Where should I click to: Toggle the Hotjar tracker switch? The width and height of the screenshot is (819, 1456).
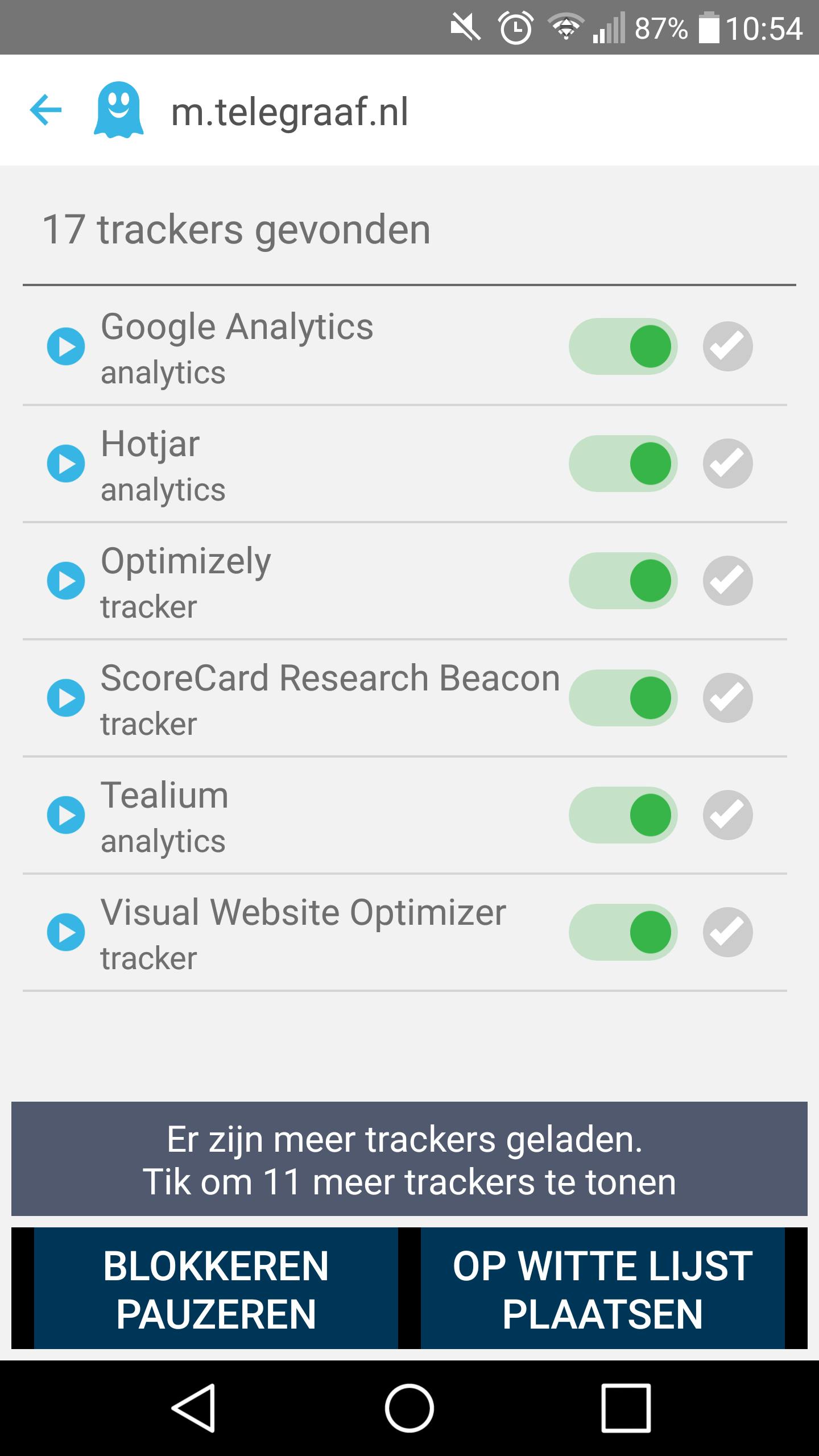[x=623, y=464]
